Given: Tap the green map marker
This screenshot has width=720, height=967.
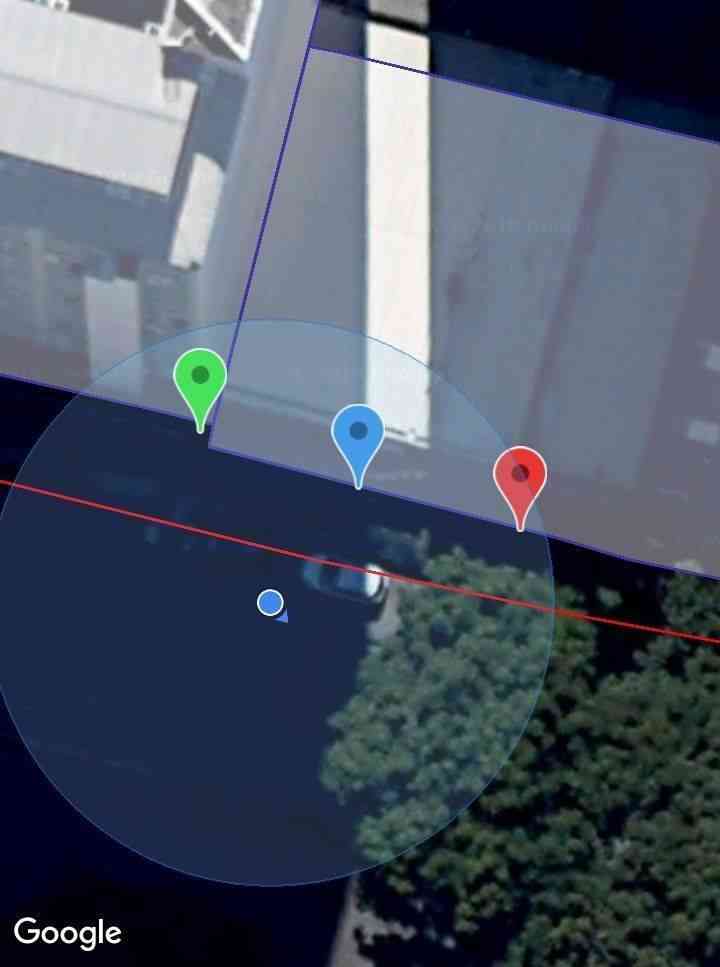Looking at the screenshot, I should 200,380.
